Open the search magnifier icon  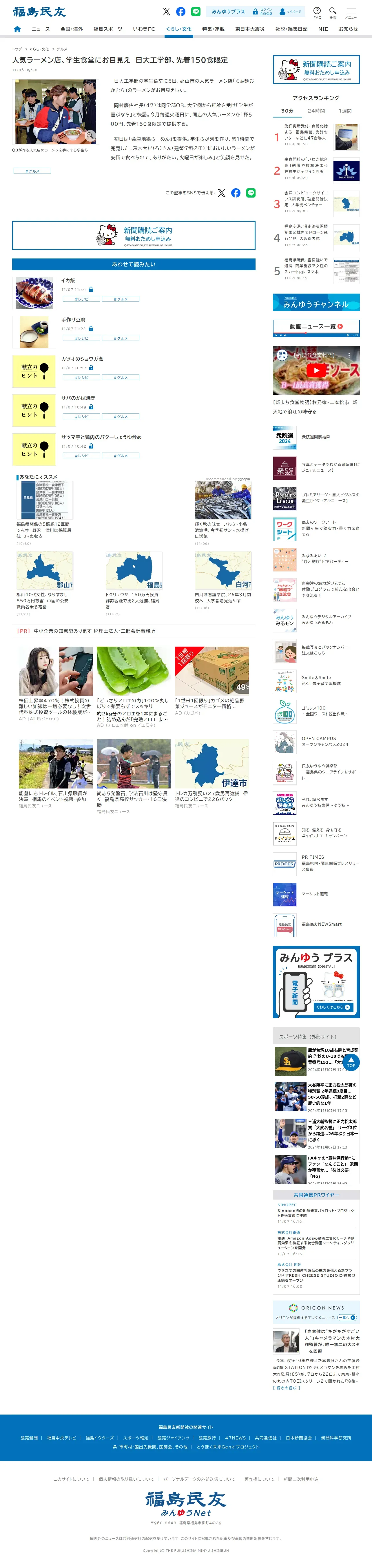click(x=333, y=12)
